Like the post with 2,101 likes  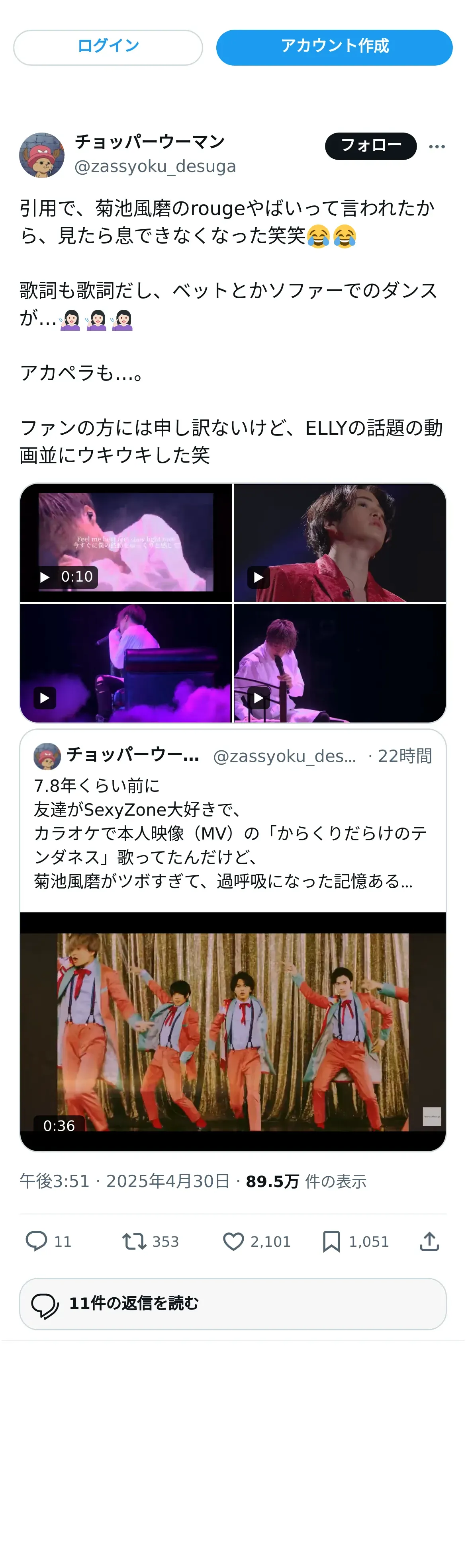point(233,1240)
